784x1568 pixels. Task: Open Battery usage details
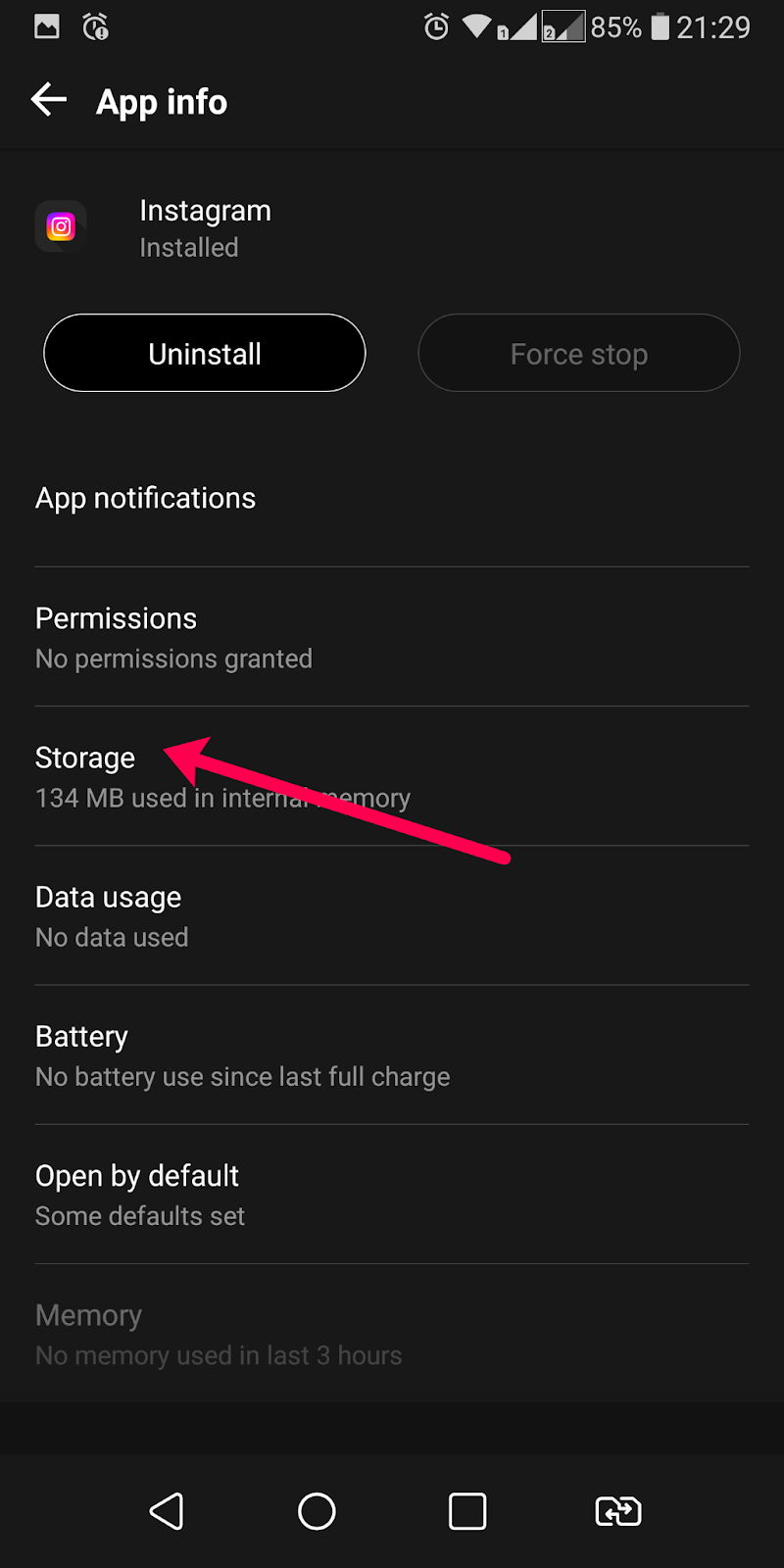point(392,1055)
